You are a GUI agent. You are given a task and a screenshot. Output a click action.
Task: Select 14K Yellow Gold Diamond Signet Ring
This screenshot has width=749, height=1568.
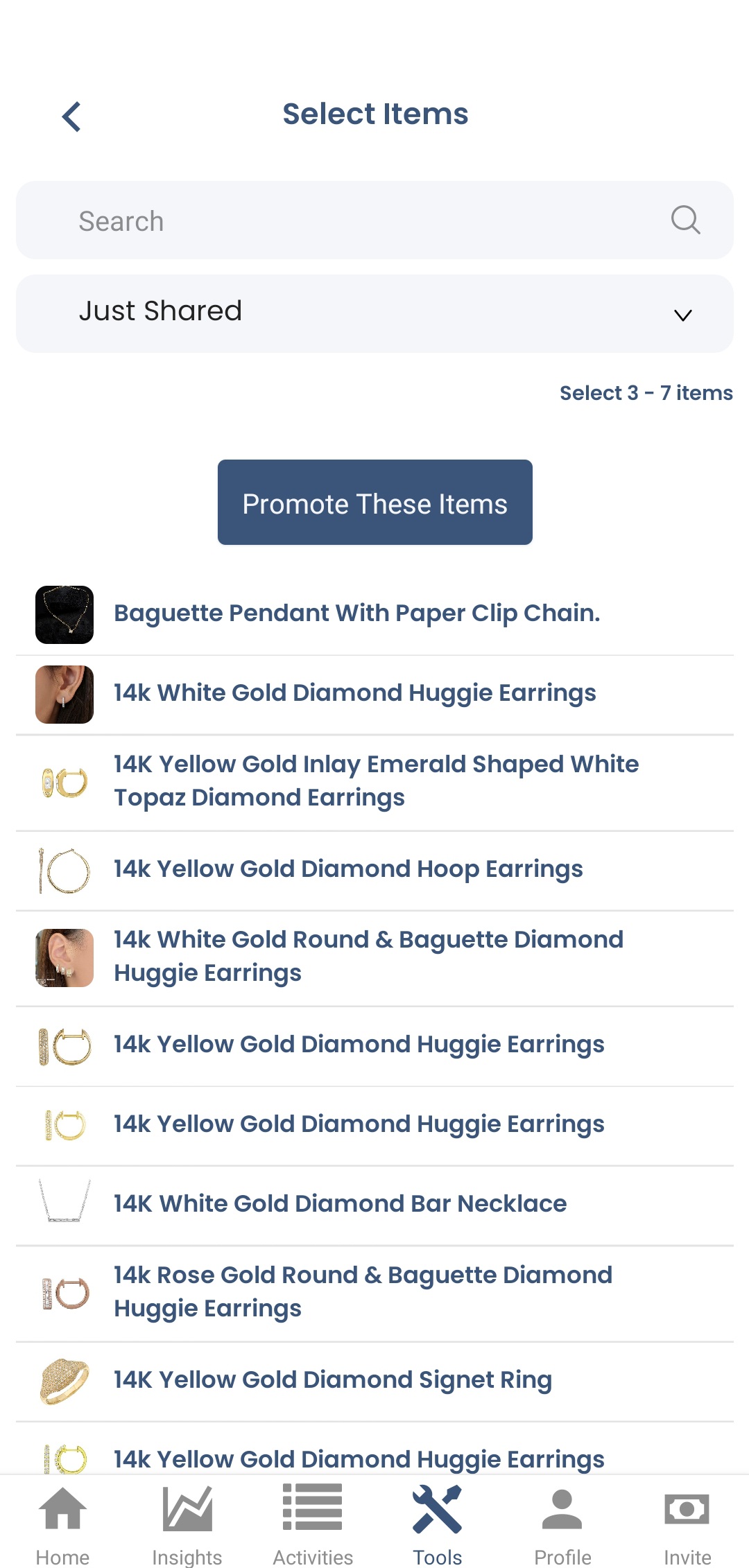tap(374, 1382)
